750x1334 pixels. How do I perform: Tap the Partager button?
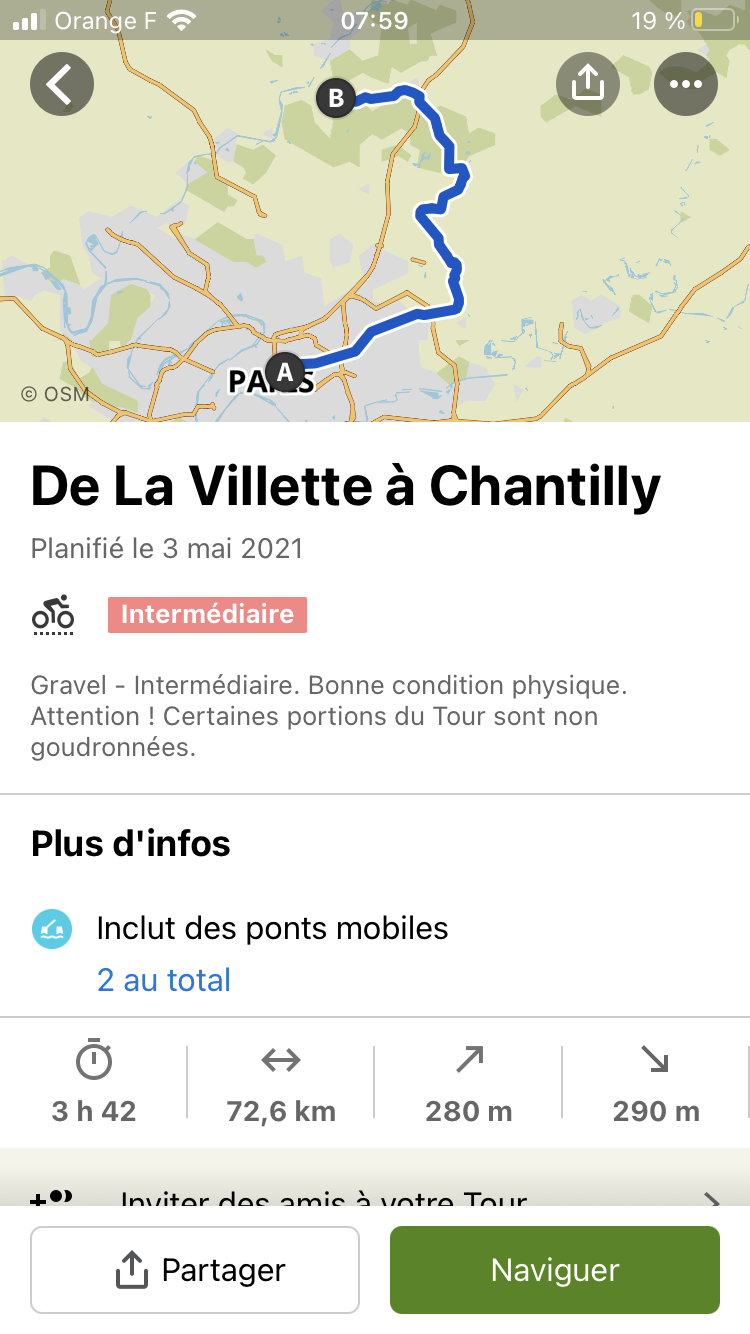coord(195,1270)
